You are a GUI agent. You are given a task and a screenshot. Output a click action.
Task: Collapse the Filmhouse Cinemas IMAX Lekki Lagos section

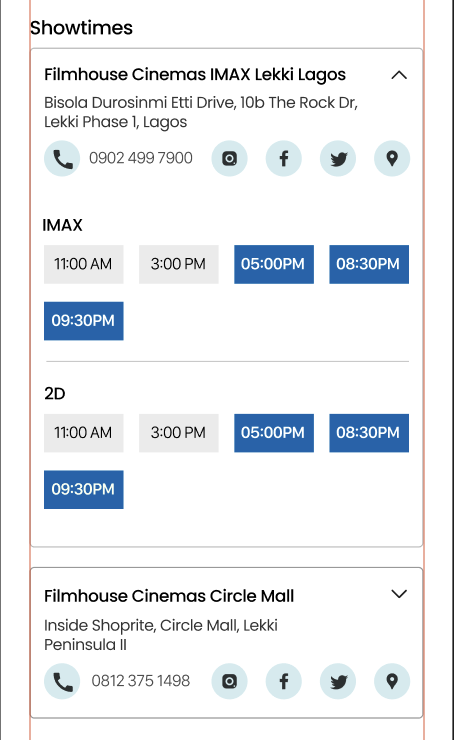click(399, 75)
